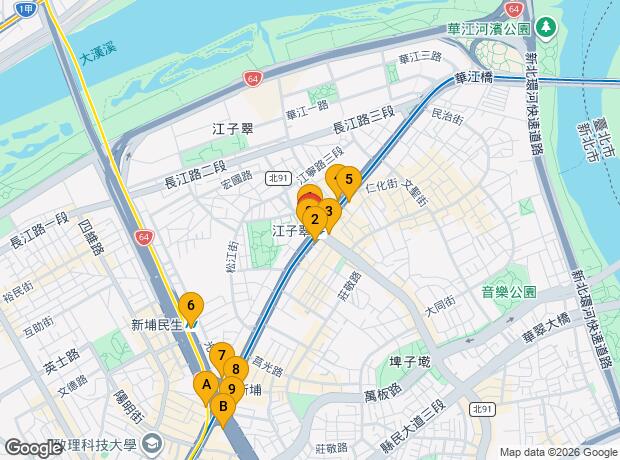Open map marker number 2
The height and width of the screenshot is (460, 620).
tap(315, 219)
